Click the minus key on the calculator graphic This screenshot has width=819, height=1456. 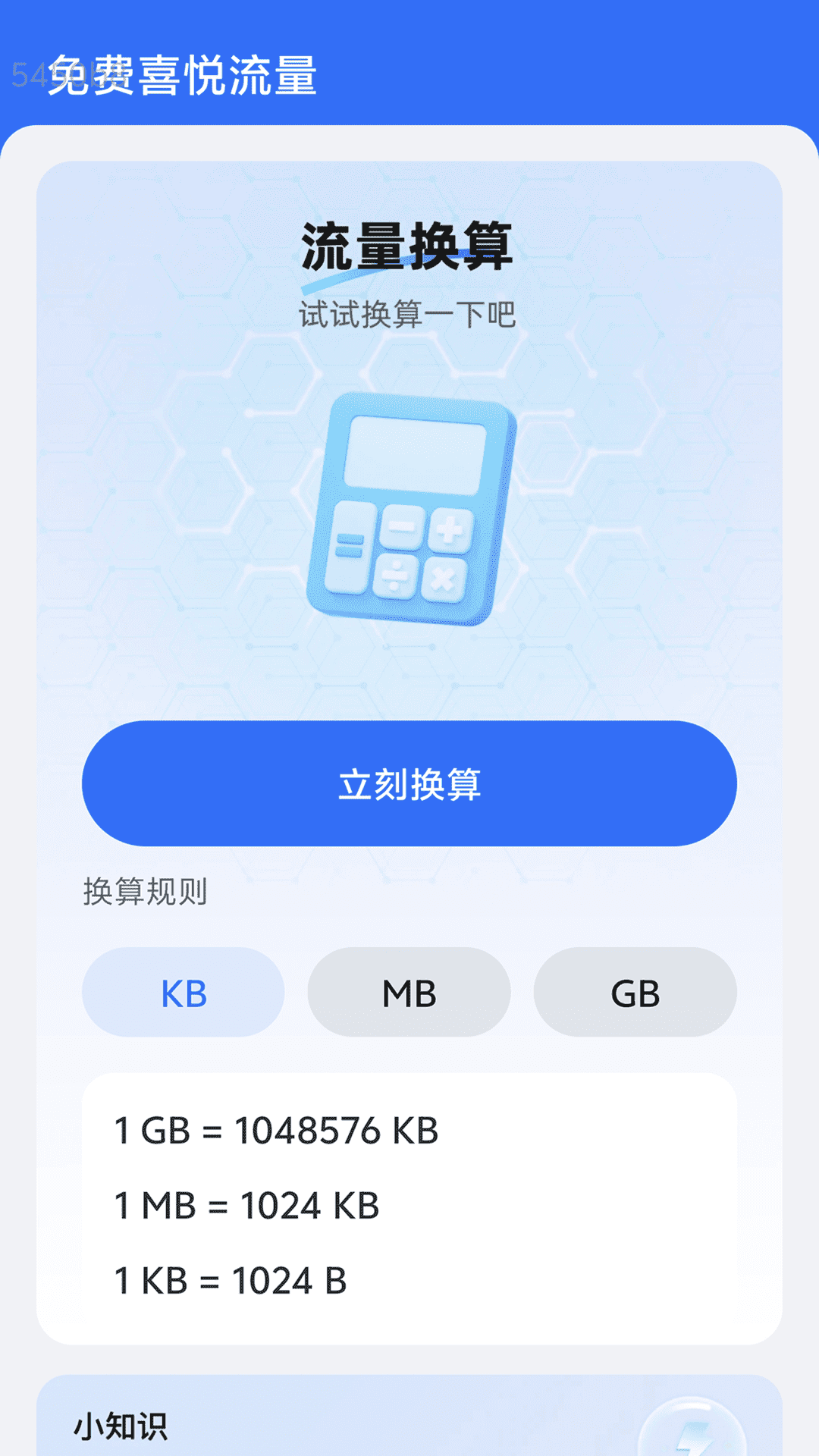[401, 527]
